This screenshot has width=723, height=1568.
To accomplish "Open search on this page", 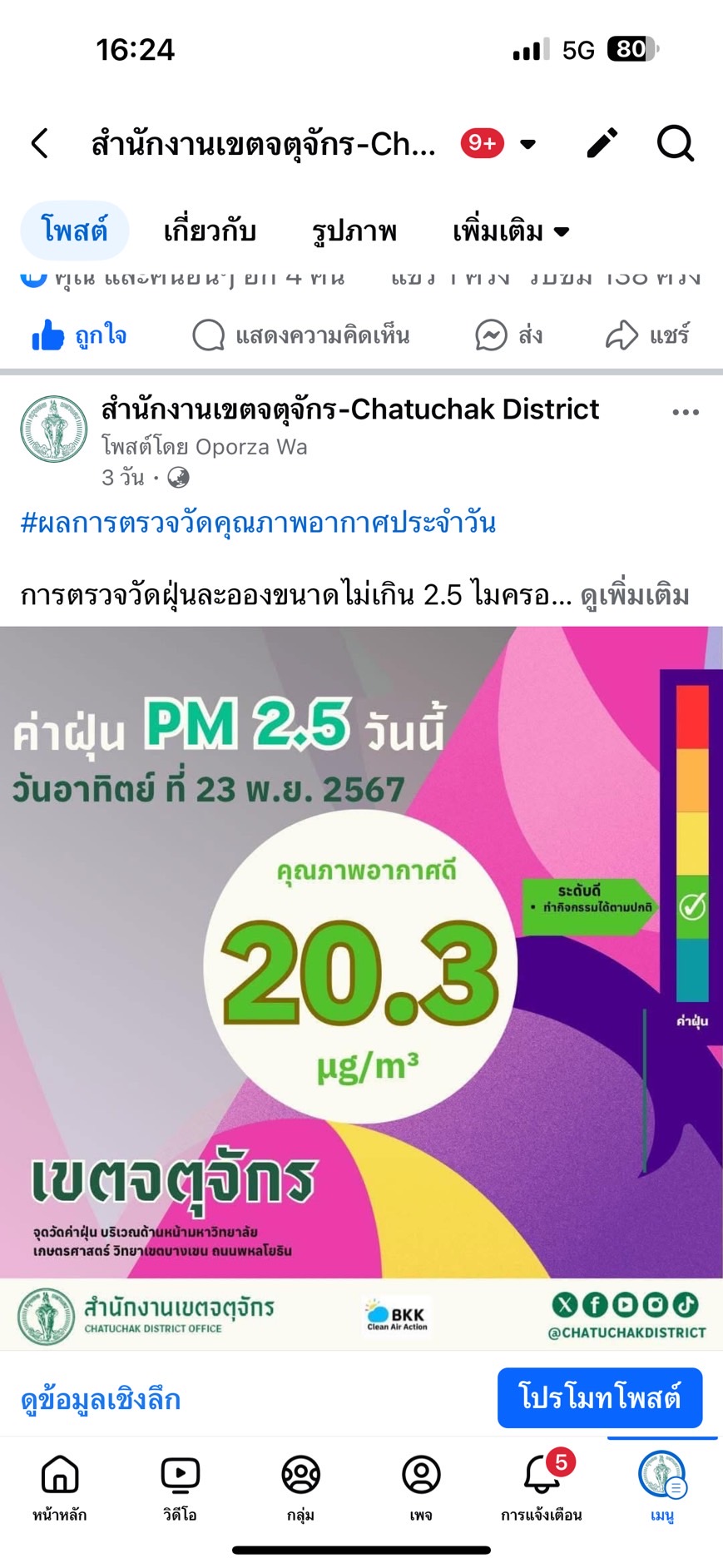I will 675,143.
